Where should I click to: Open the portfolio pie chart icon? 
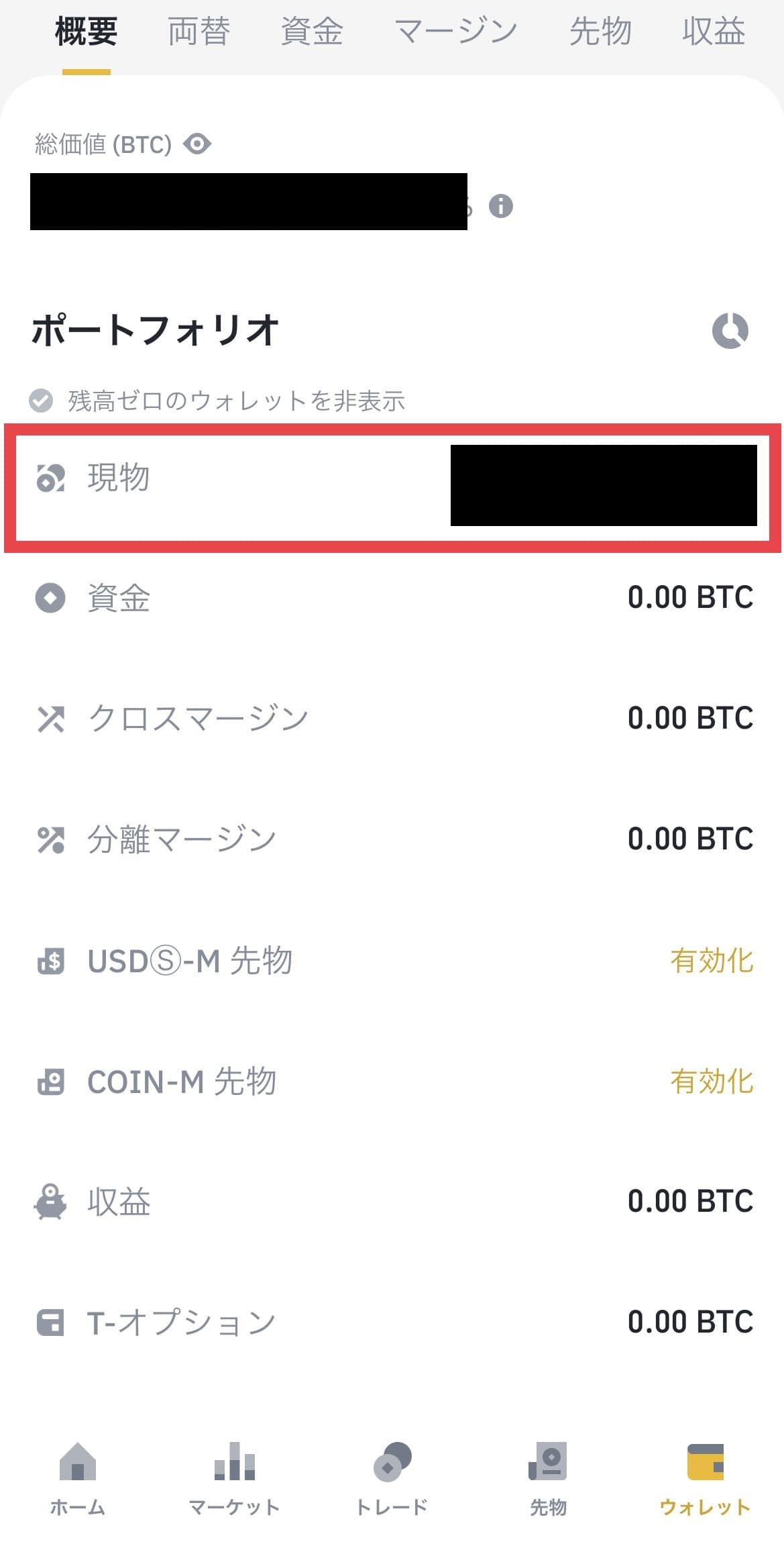(730, 331)
